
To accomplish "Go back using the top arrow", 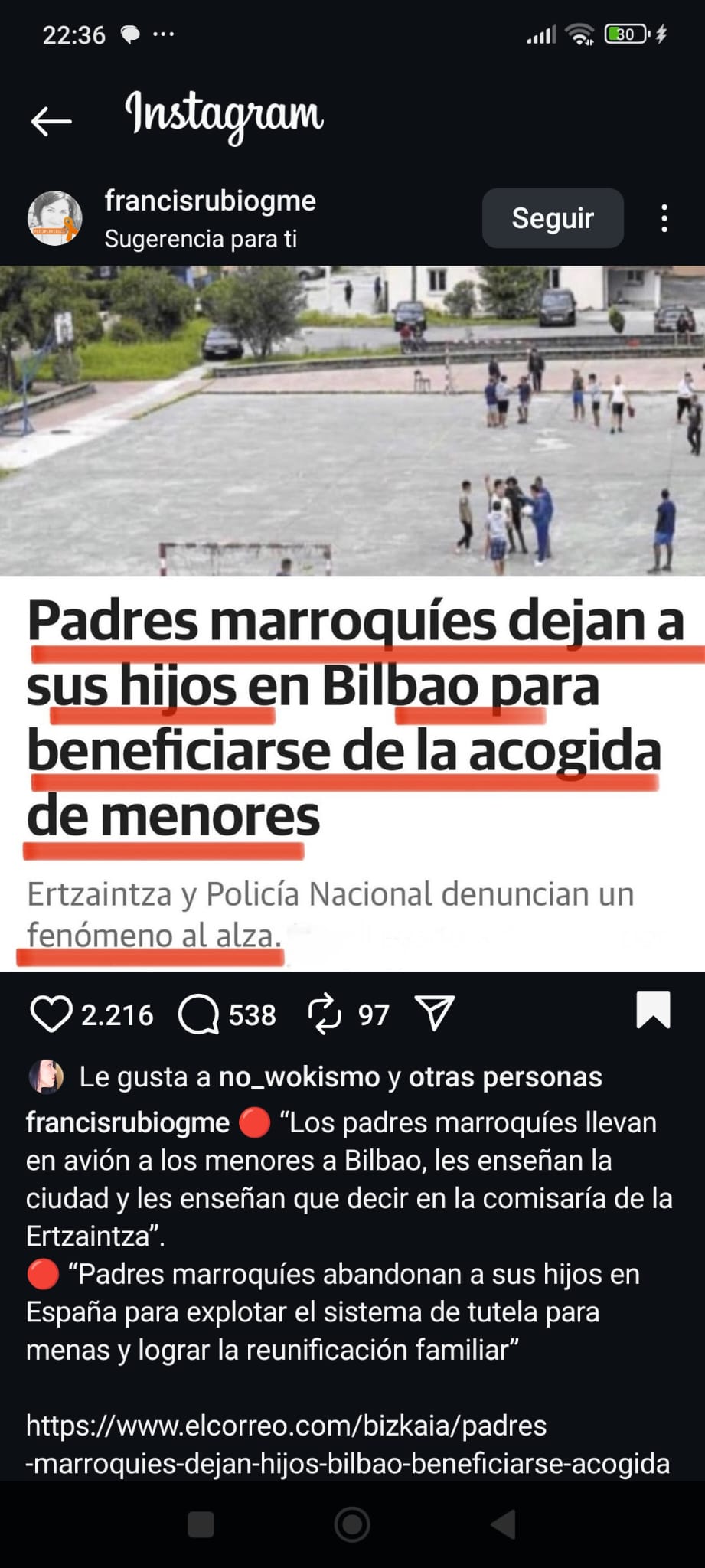I will click(x=51, y=121).
